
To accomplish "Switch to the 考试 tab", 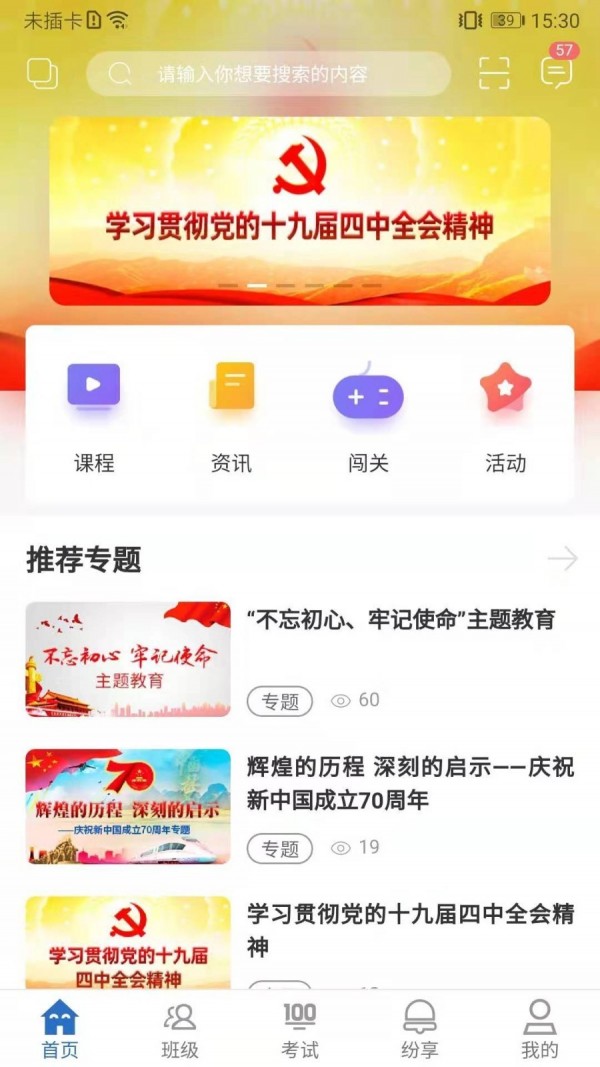I will [x=299, y=1030].
